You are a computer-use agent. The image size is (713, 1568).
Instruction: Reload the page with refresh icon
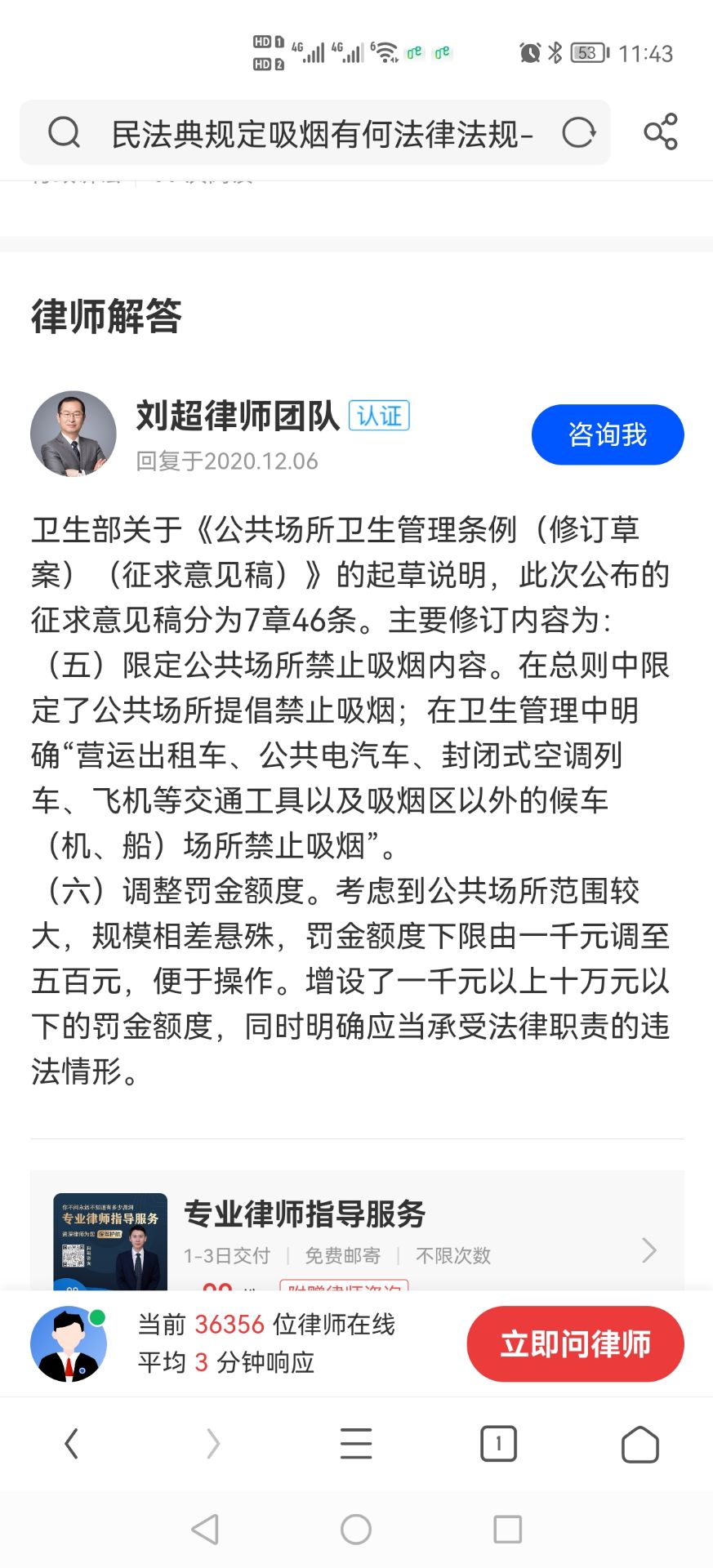pos(579,132)
